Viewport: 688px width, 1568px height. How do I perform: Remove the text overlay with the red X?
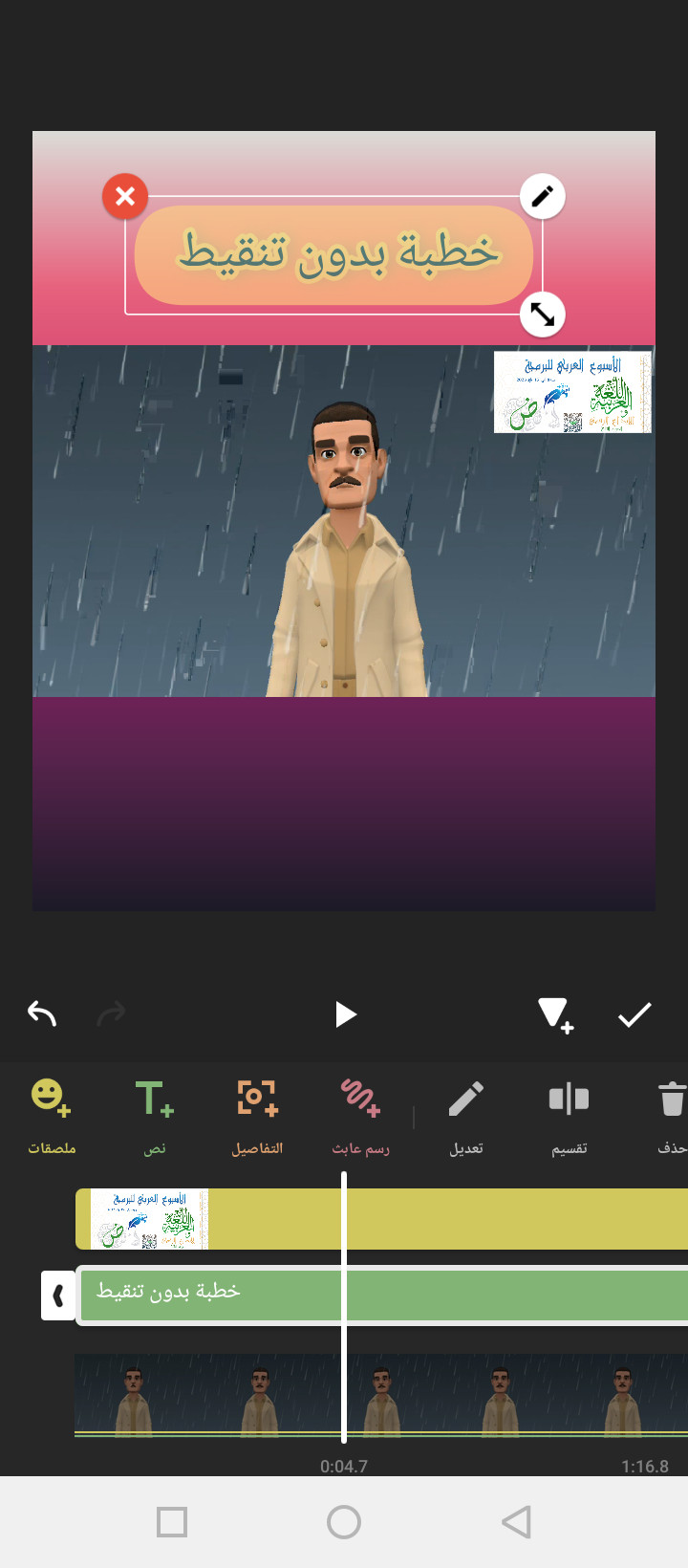click(125, 197)
